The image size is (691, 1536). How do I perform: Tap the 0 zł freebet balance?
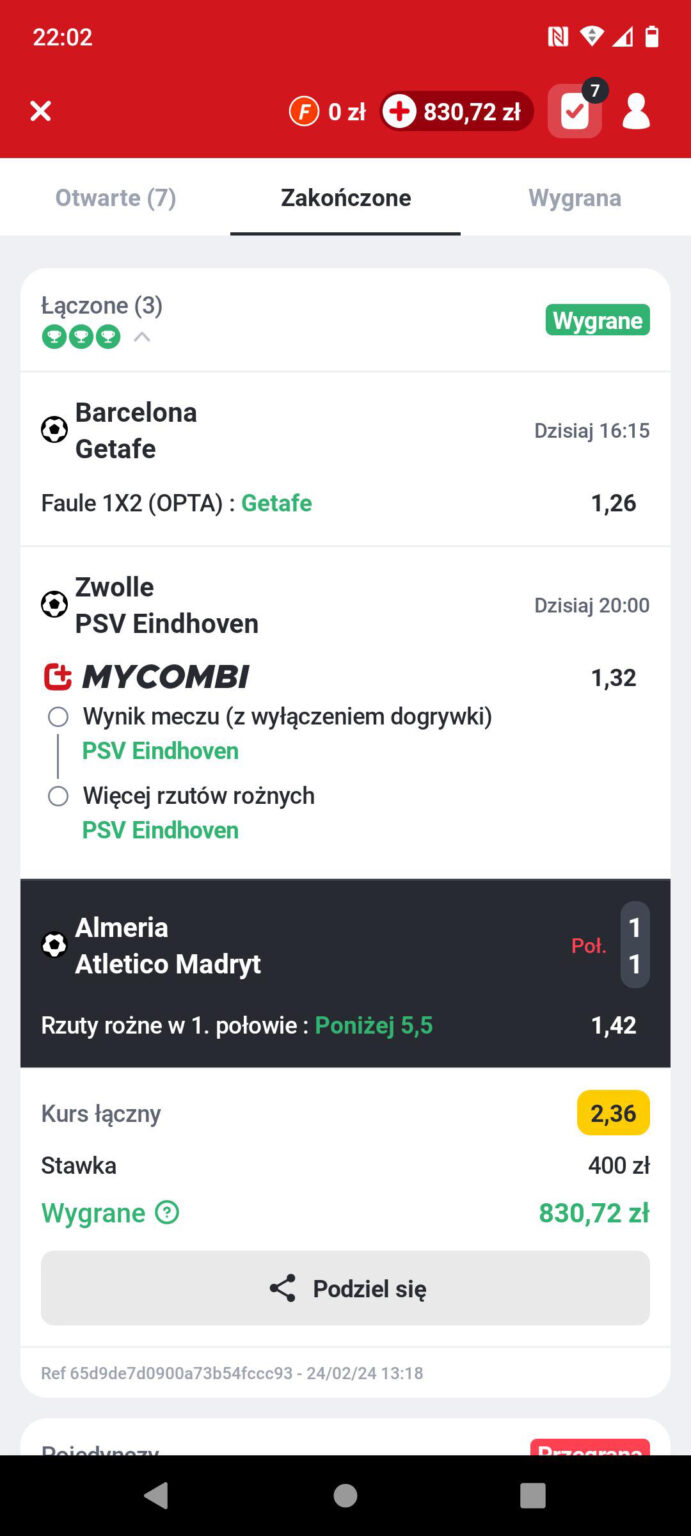(x=327, y=112)
